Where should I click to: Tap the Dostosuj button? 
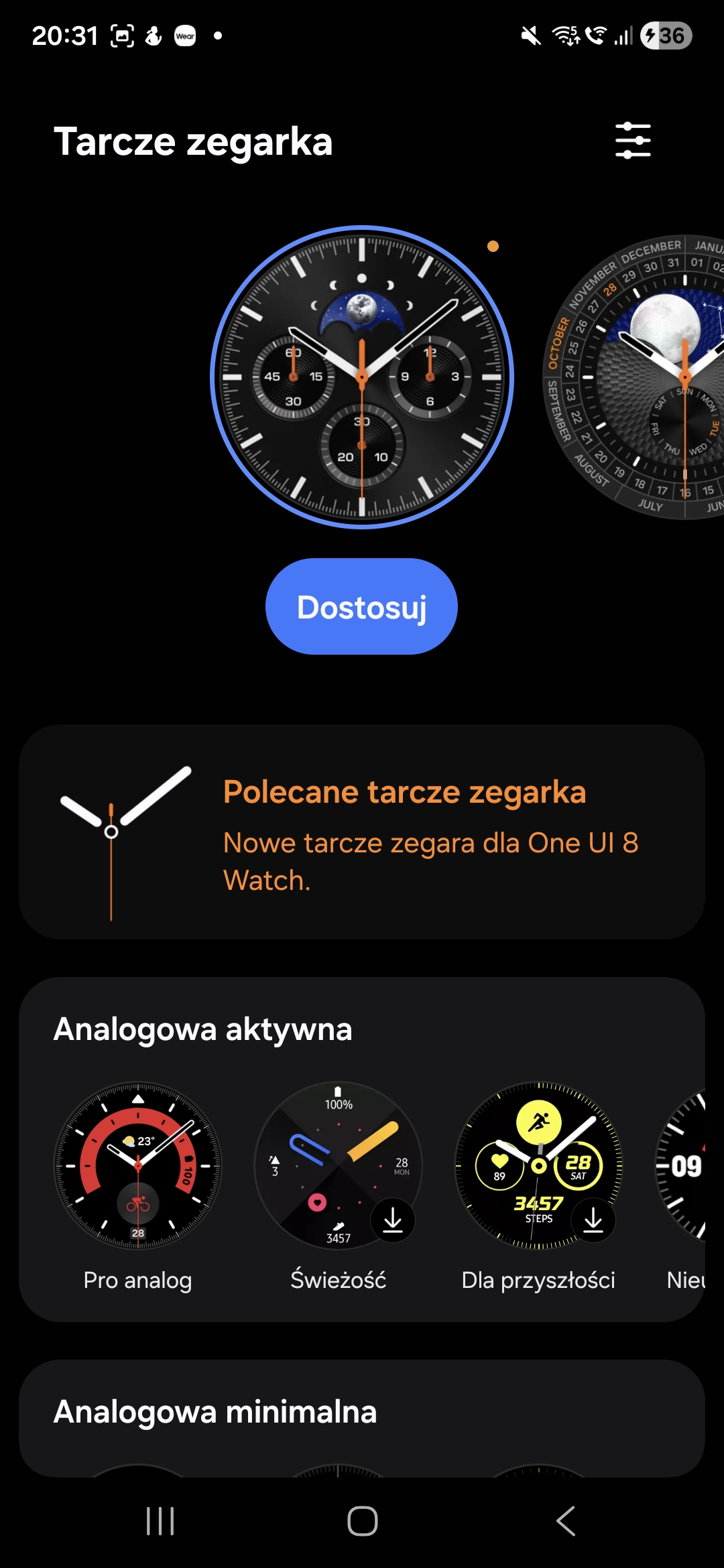[361, 606]
